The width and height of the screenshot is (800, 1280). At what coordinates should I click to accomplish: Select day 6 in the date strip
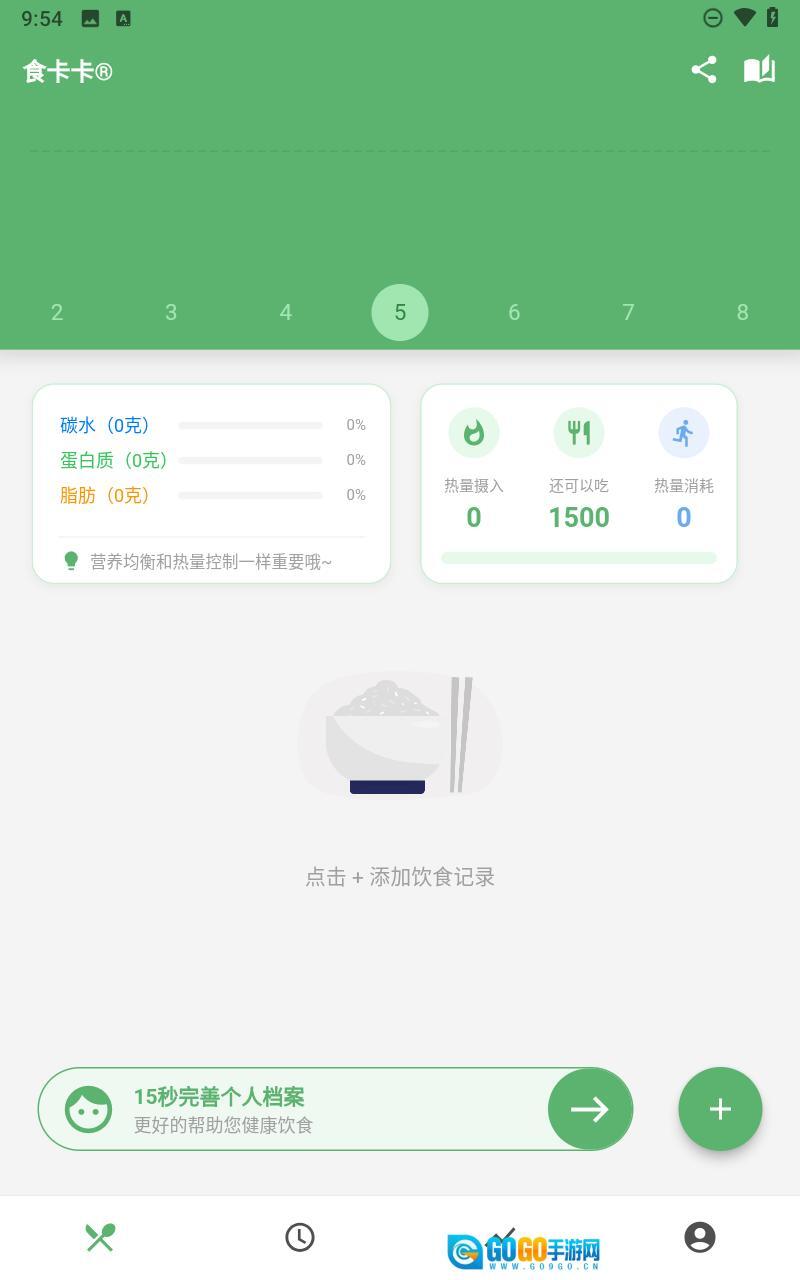coord(514,312)
